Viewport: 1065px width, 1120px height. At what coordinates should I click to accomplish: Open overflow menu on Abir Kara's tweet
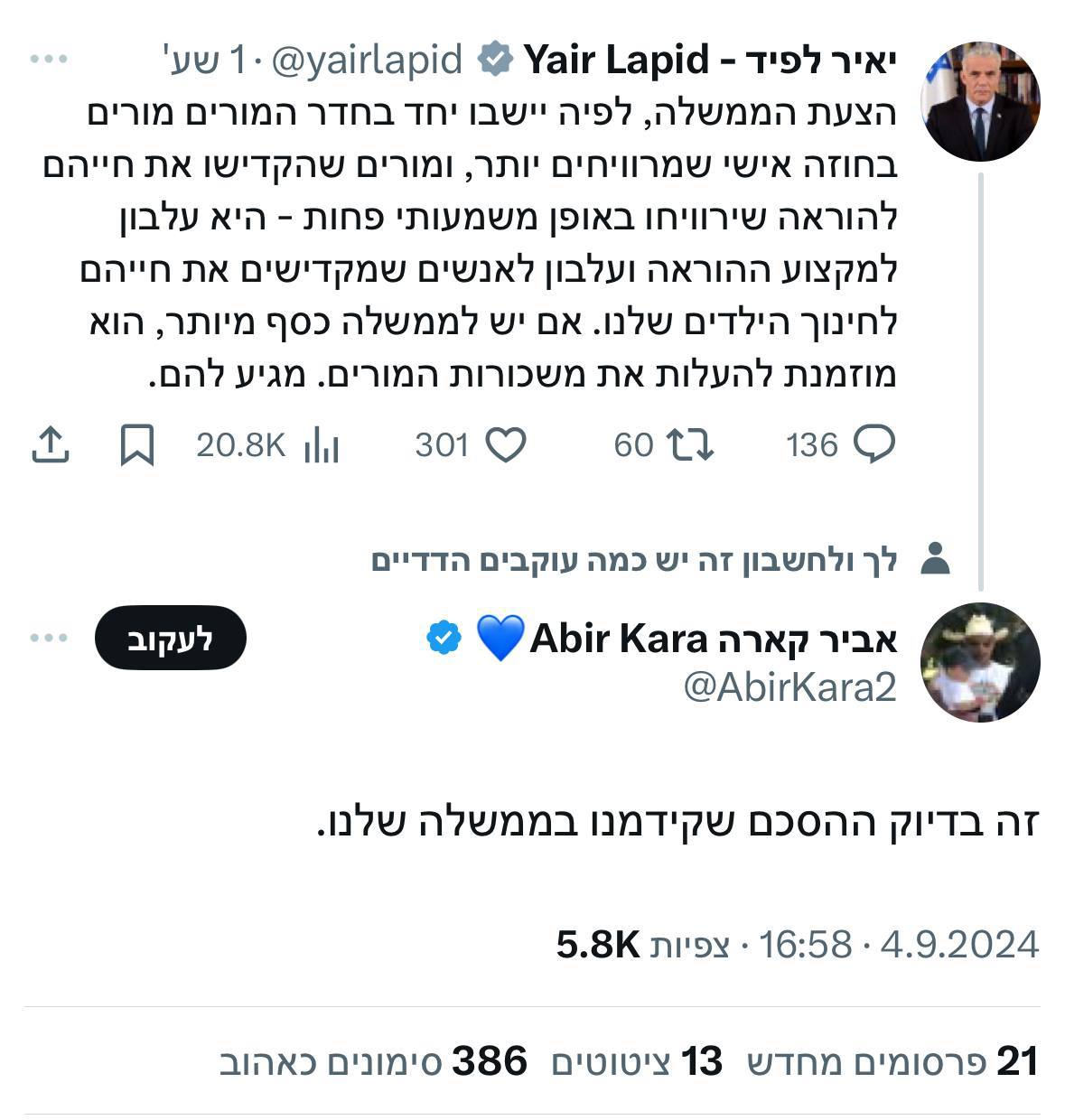point(49,638)
